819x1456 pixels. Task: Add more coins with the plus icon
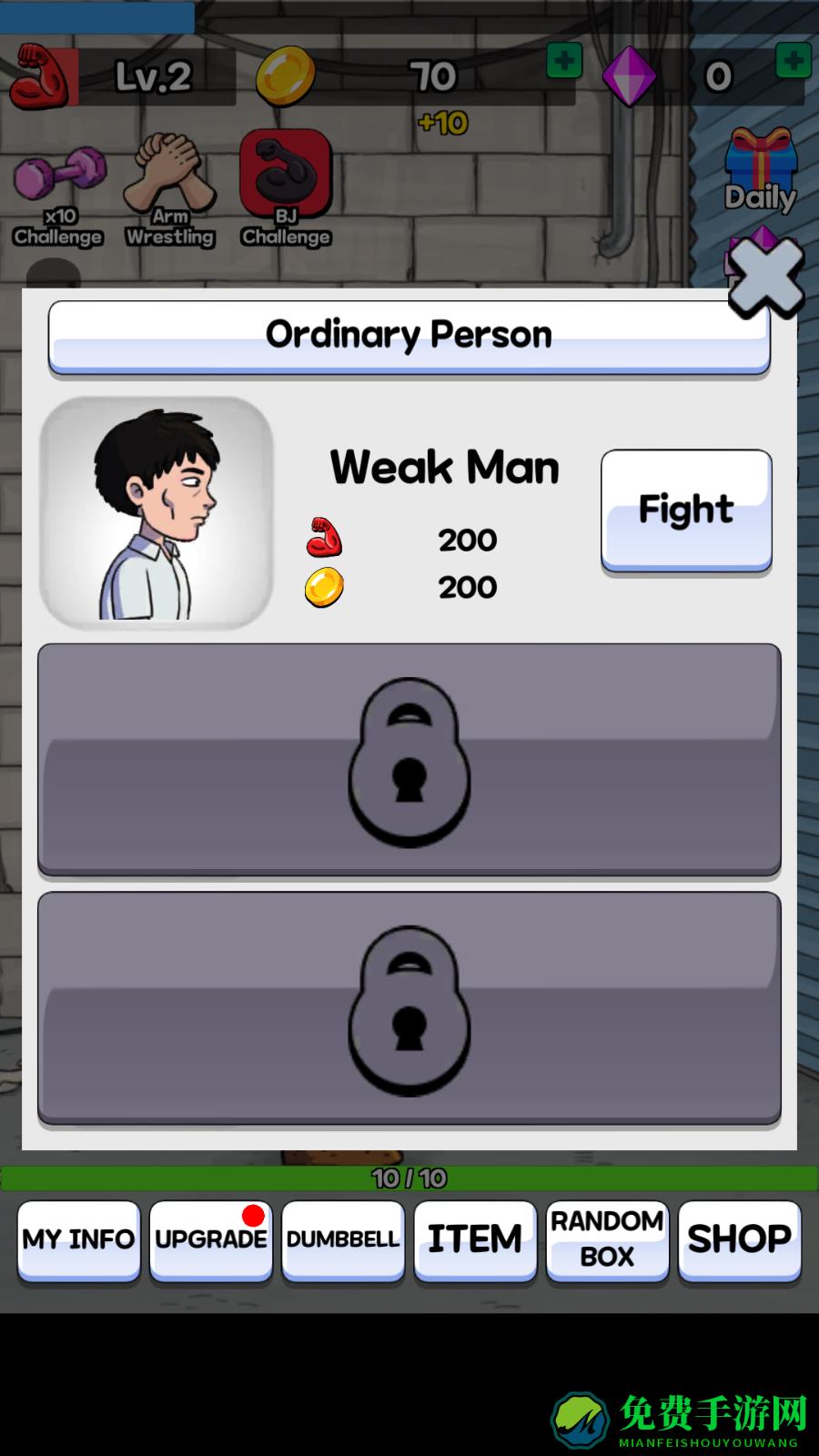(564, 62)
